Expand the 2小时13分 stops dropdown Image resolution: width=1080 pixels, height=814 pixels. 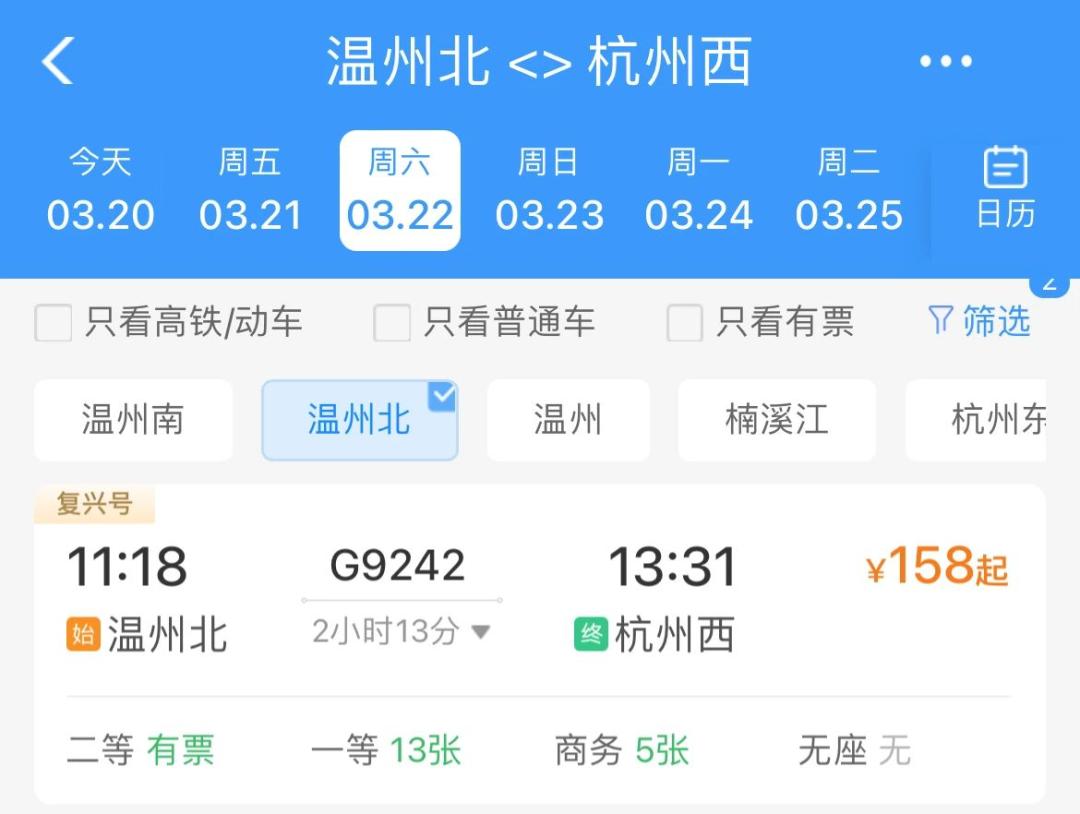tap(402, 632)
